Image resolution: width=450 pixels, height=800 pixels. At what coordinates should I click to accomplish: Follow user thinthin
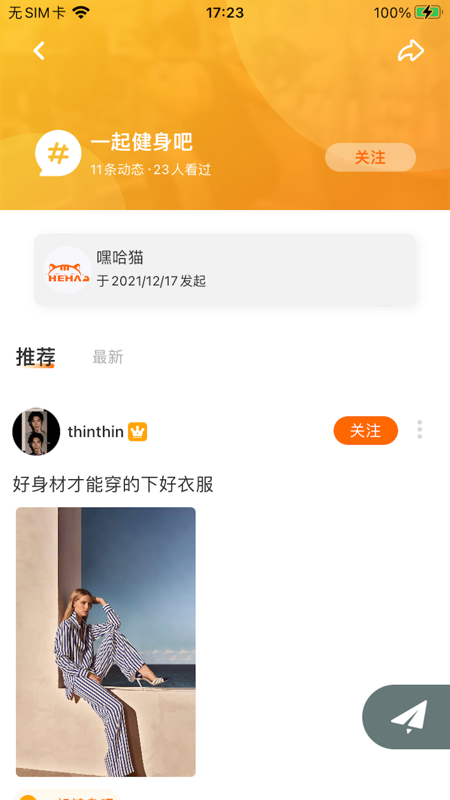pyautogui.click(x=366, y=431)
